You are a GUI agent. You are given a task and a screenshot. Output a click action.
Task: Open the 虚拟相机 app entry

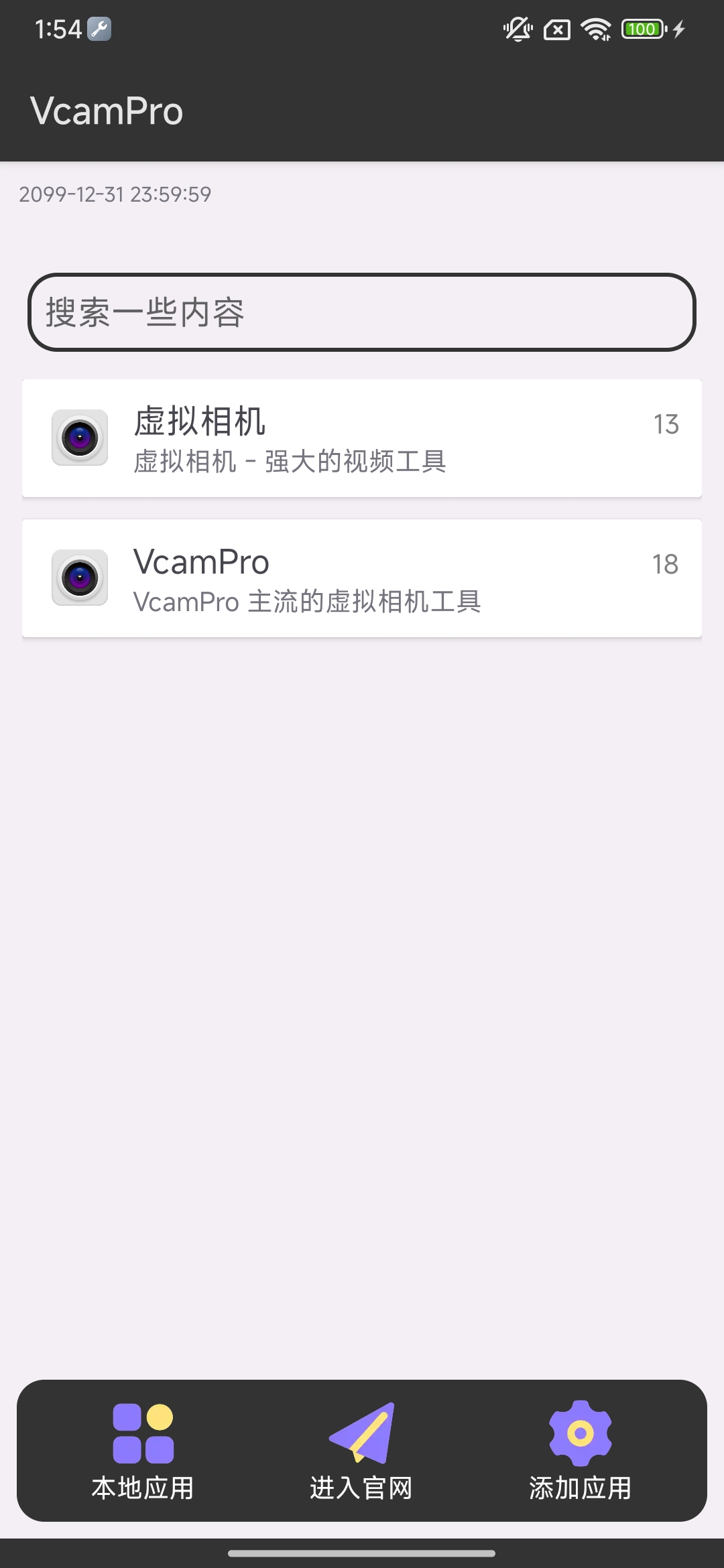(x=362, y=438)
